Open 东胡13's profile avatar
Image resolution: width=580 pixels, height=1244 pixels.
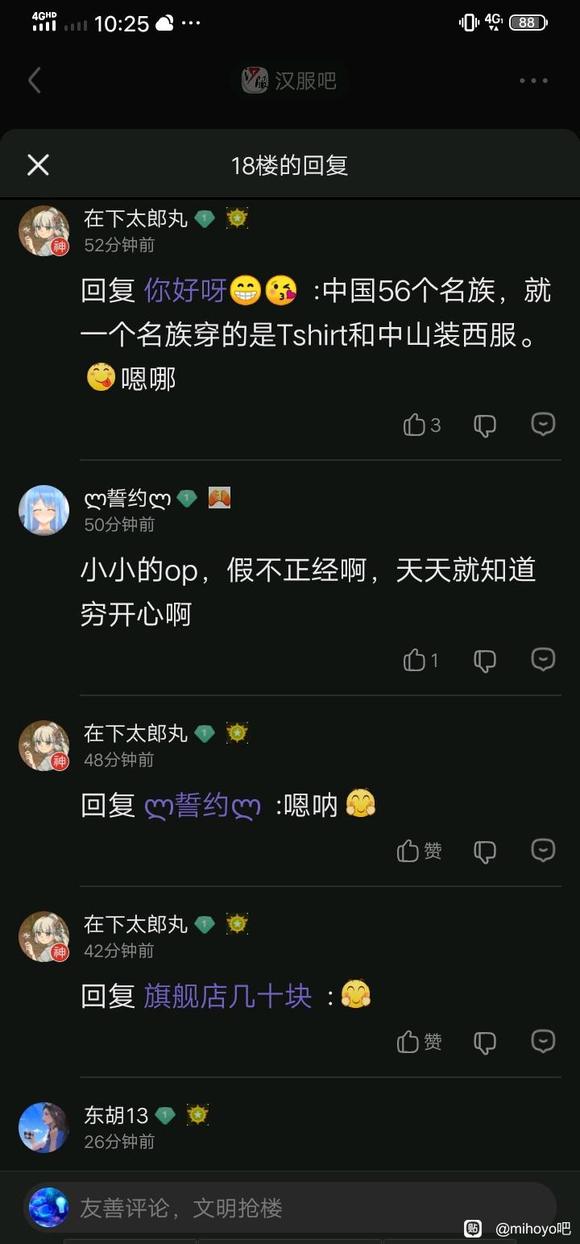(44, 1127)
